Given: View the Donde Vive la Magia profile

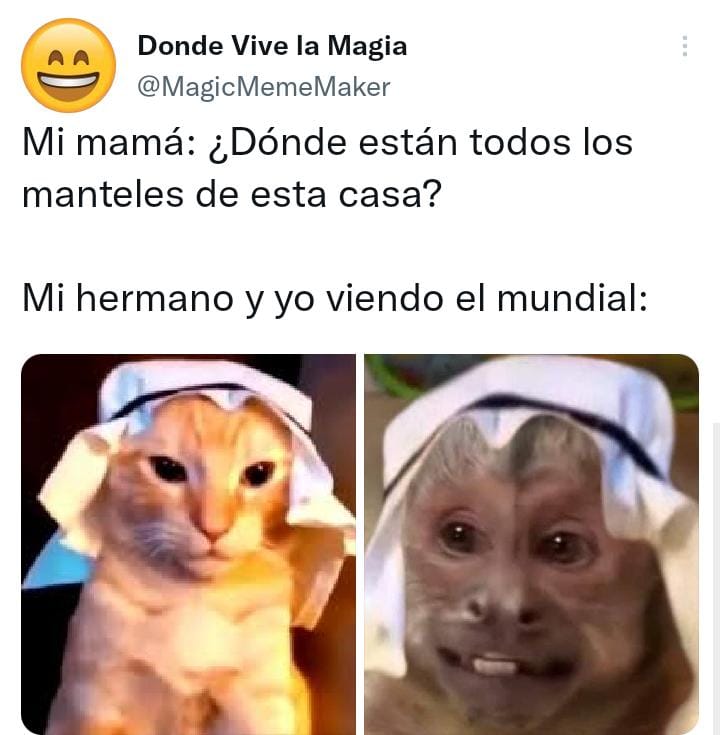Looking at the screenshot, I should (271, 46).
